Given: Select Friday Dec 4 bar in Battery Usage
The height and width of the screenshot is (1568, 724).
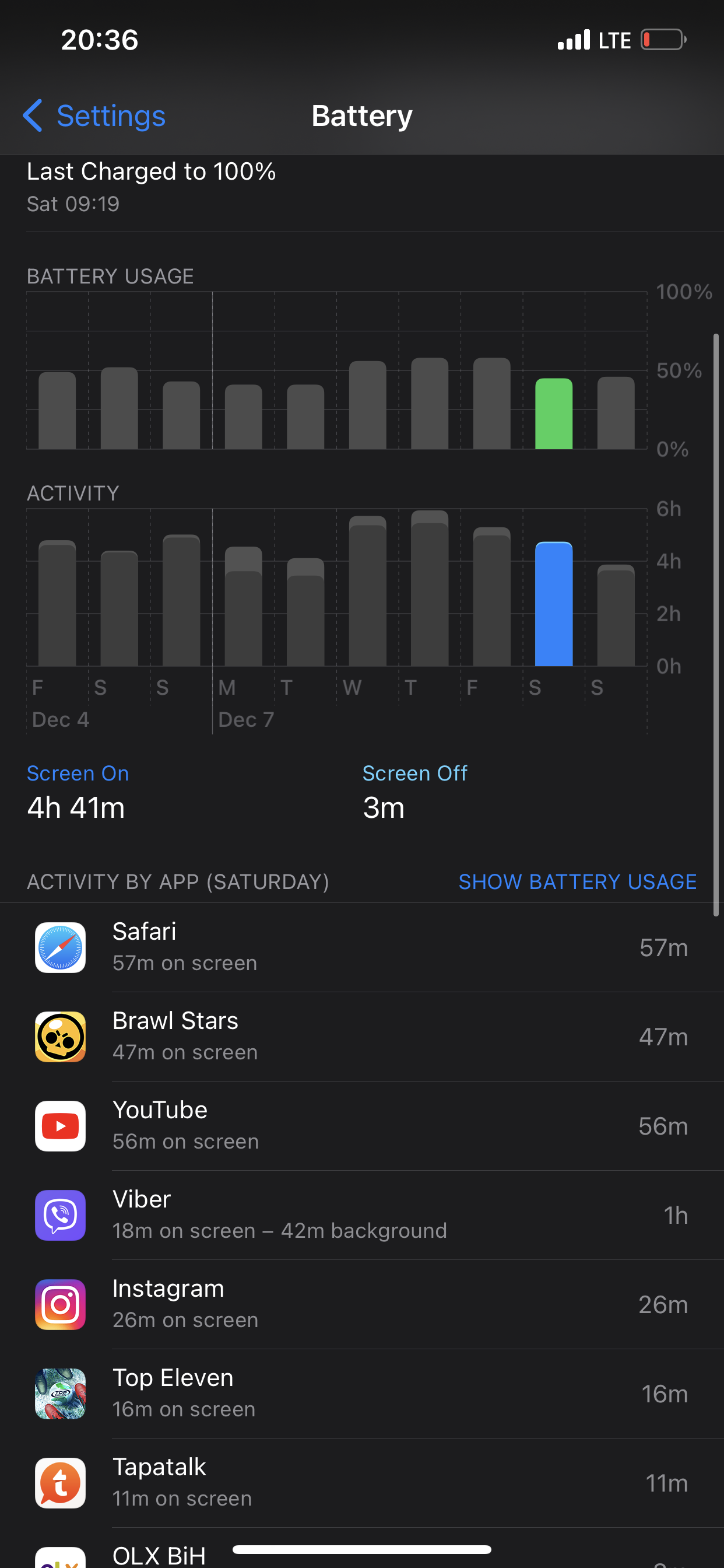Looking at the screenshot, I should pyautogui.click(x=57, y=411).
